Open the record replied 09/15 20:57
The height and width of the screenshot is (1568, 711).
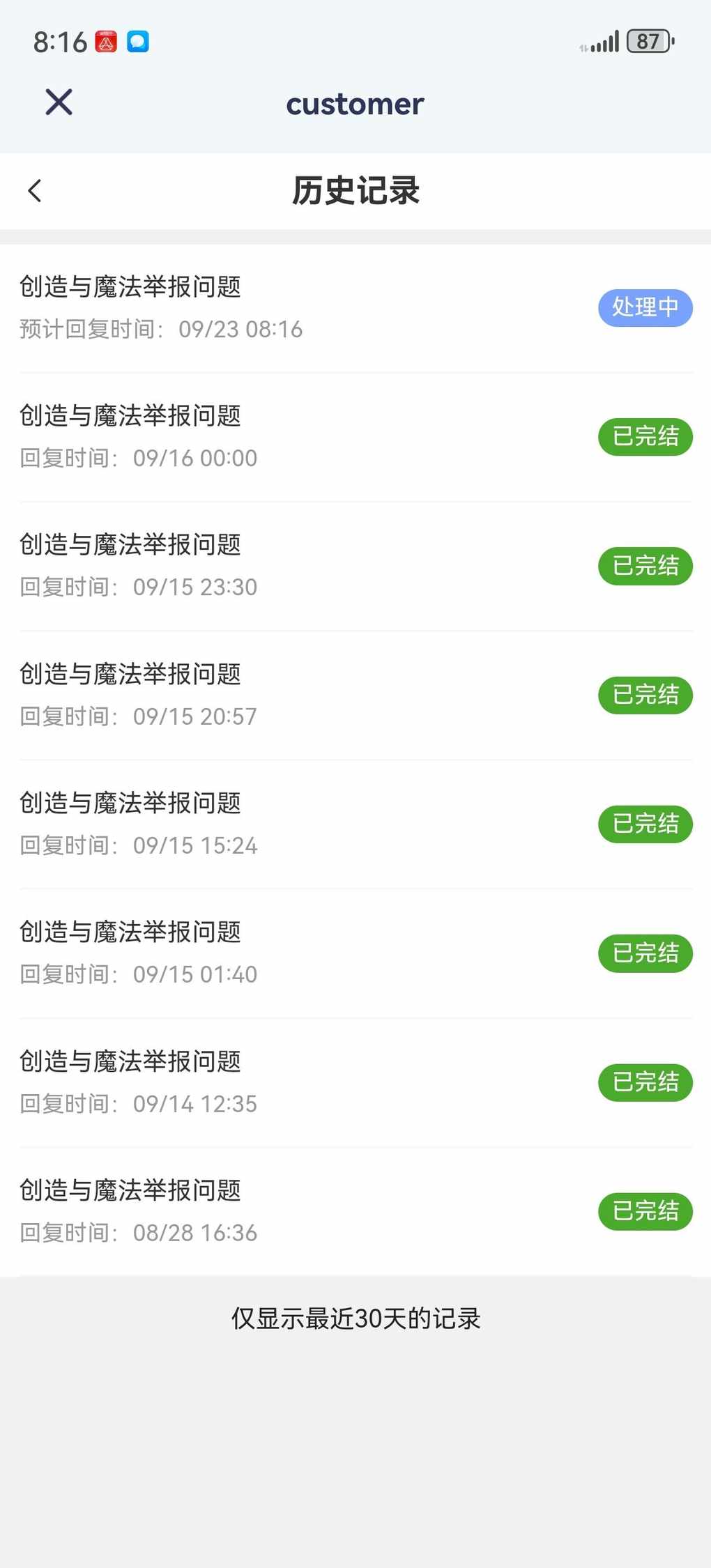355,695
